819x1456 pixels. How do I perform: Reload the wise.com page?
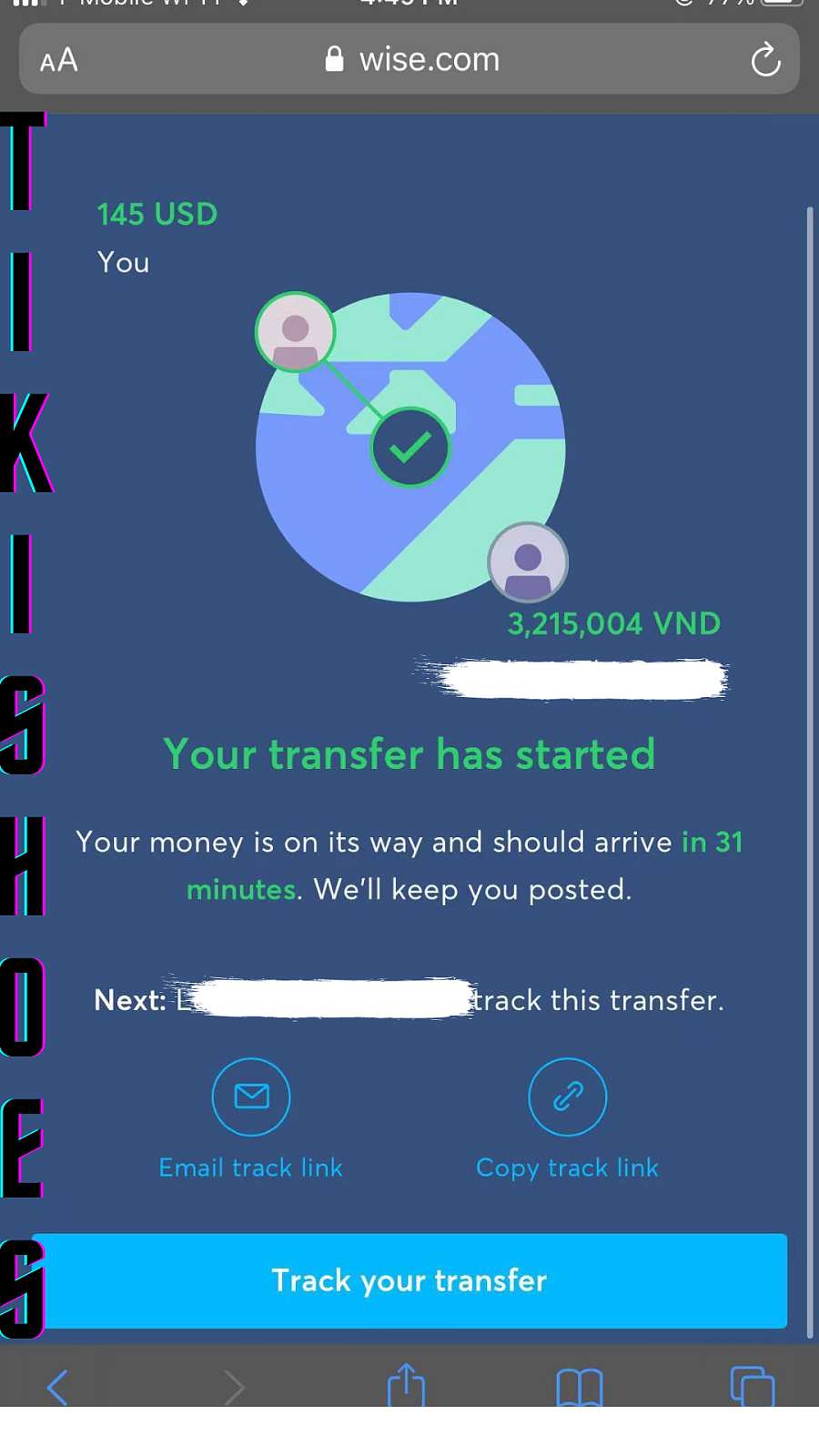pos(765,61)
